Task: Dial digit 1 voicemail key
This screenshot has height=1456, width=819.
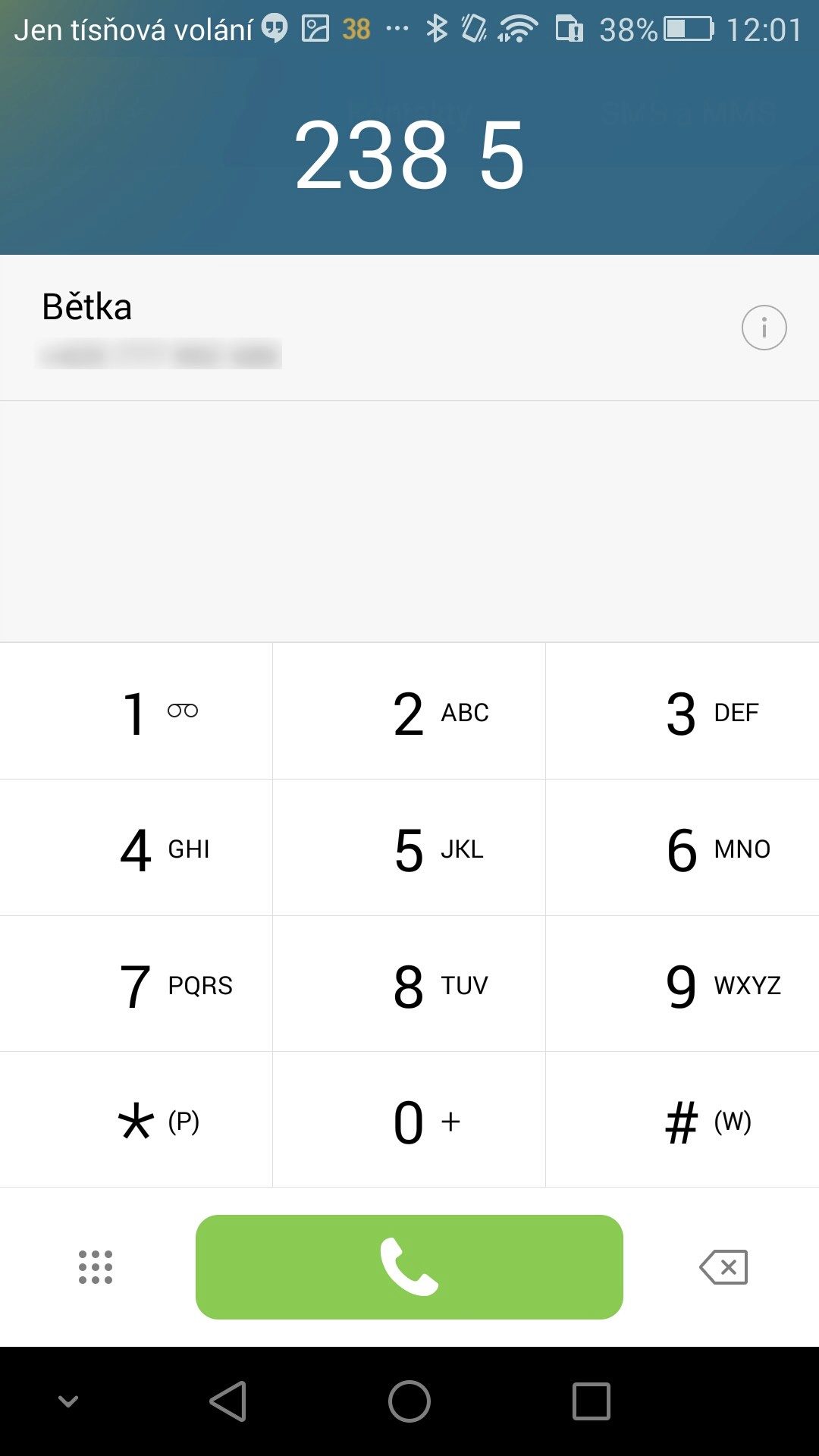Action: (136, 711)
